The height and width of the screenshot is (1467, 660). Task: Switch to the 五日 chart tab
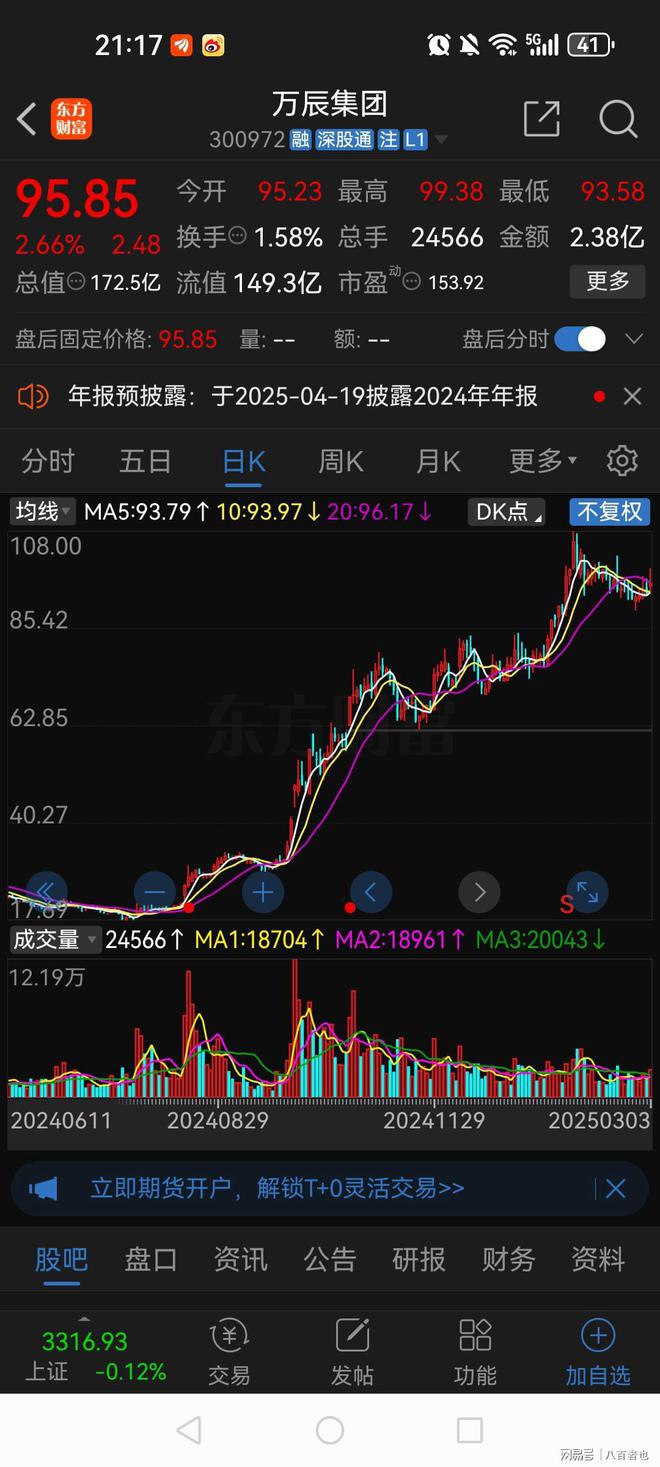146,461
